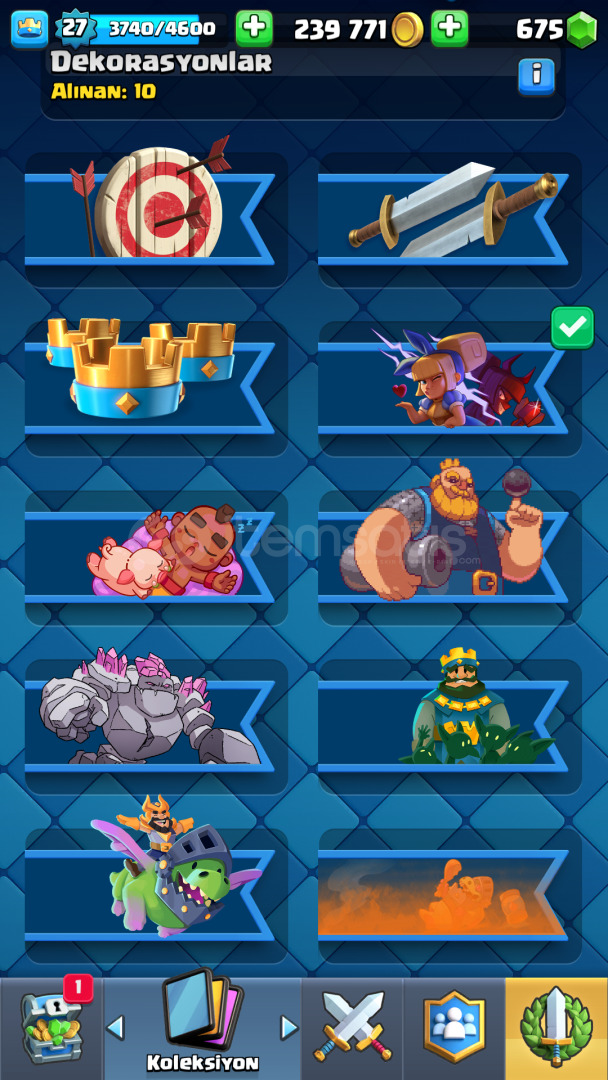Pick the pixel king with dumbbell decoration
This screenshot has height=1080, width=608.
click(x=450, y=557)
